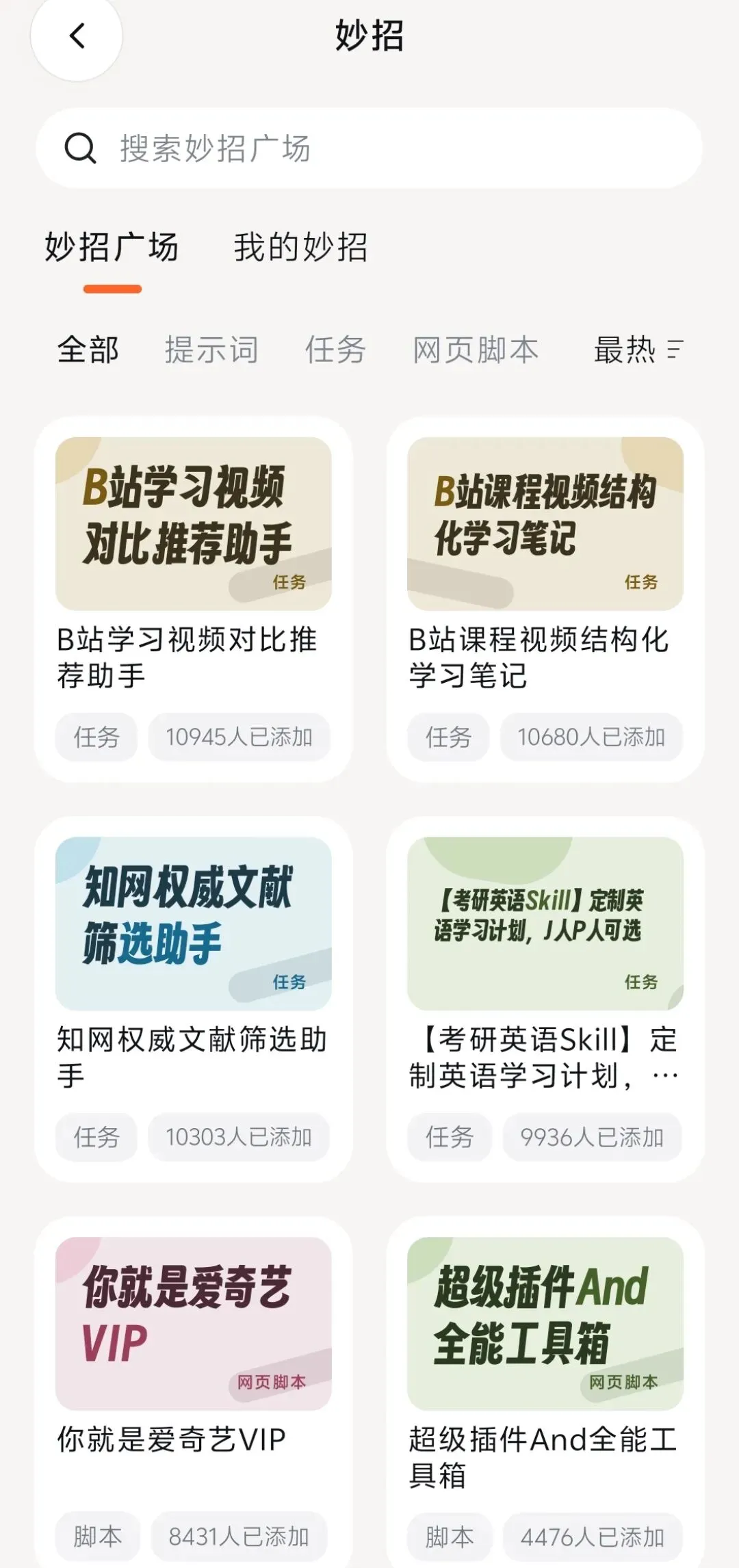Select the 妙招广场 tab
This screenshot has width=739, height=1568.
point(112,247)
